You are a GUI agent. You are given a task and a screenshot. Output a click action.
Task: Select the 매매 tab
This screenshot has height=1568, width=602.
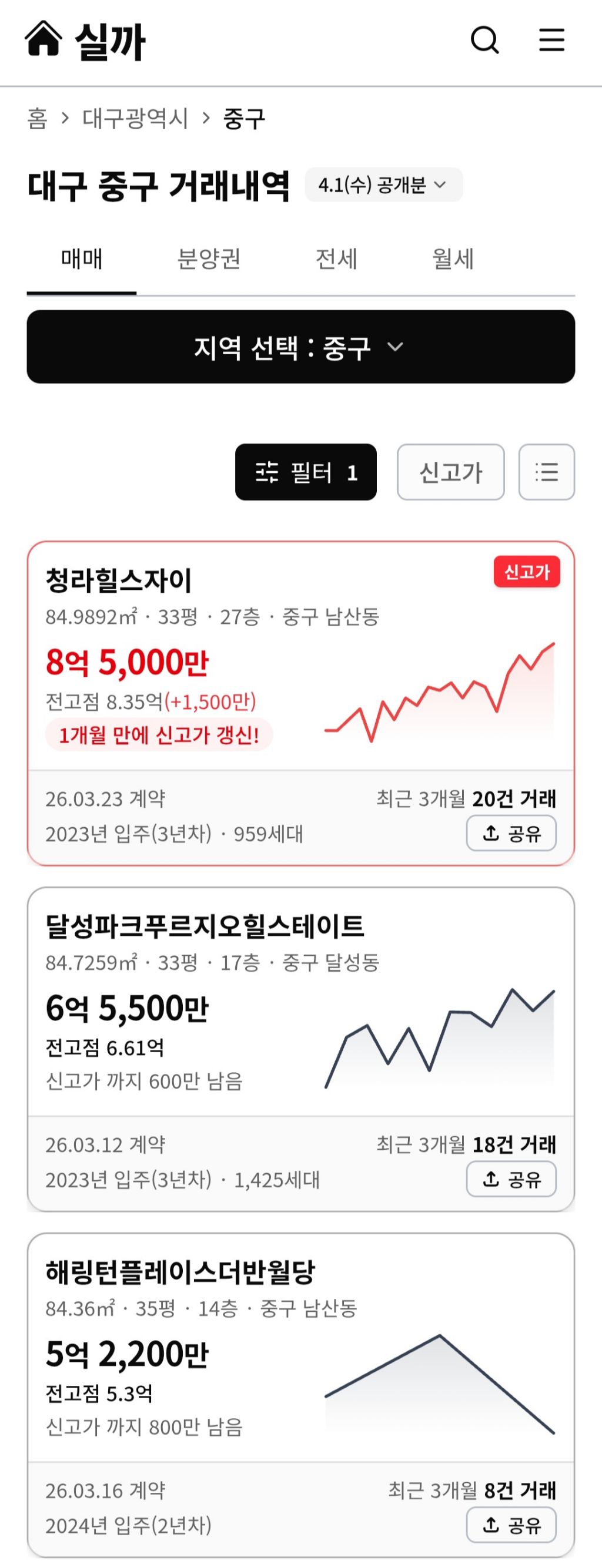pos(82,259)
